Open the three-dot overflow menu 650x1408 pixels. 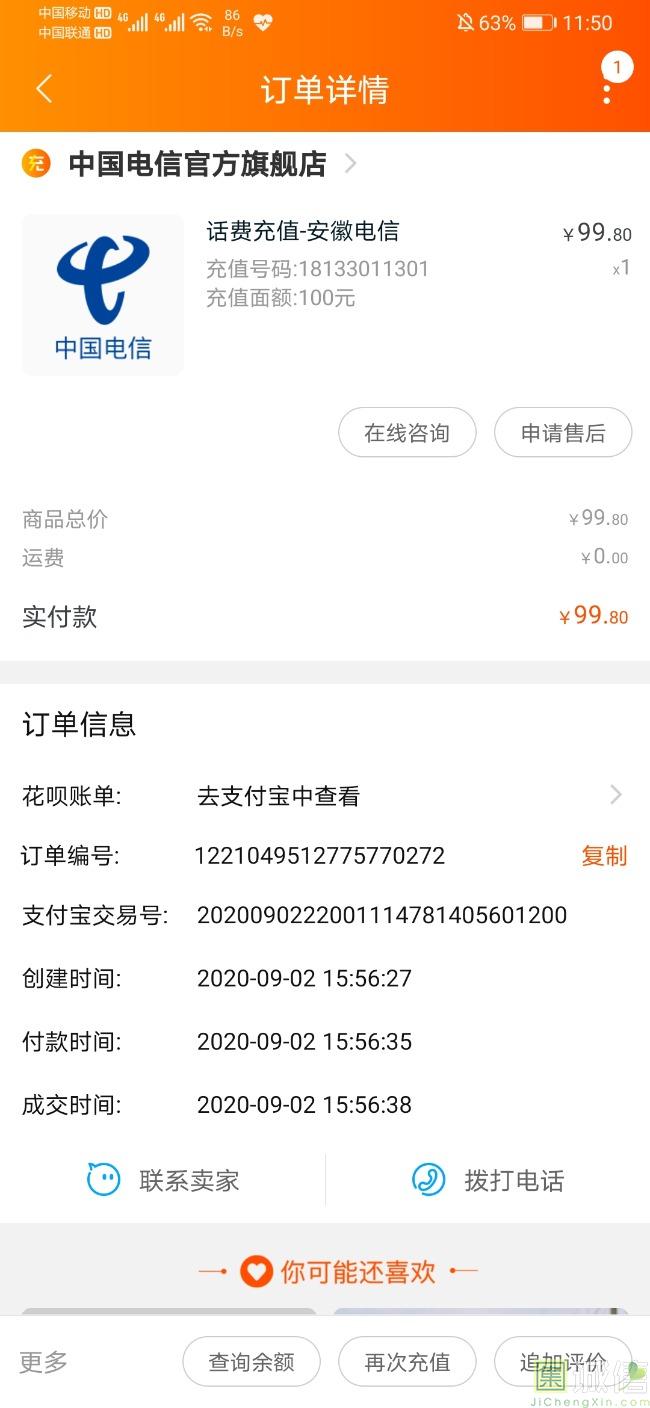click(607, 91)
